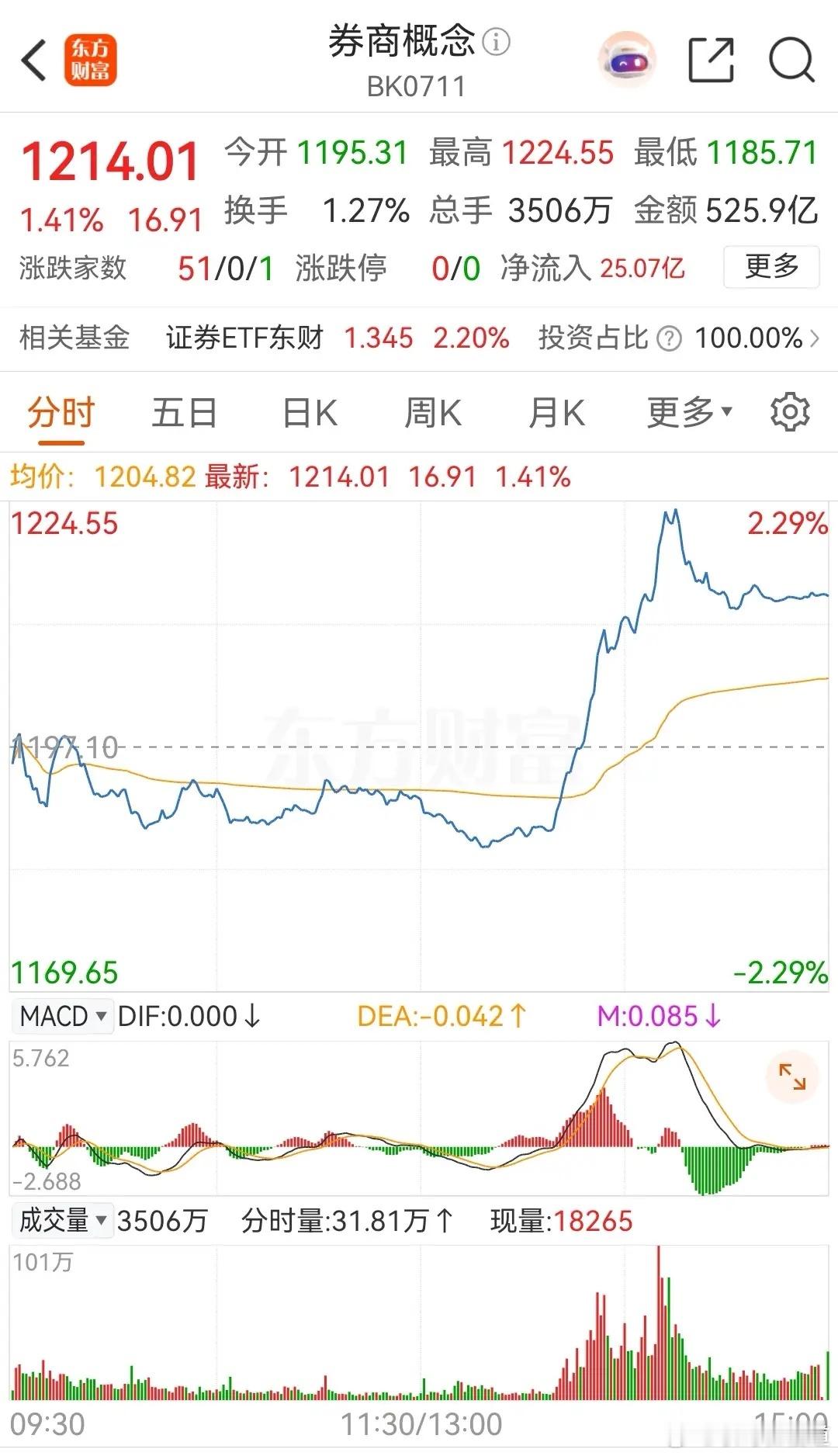Screen dimensions: 838x1456
Task: Open related fund 证券ETF东财 row
Action: 419,338
